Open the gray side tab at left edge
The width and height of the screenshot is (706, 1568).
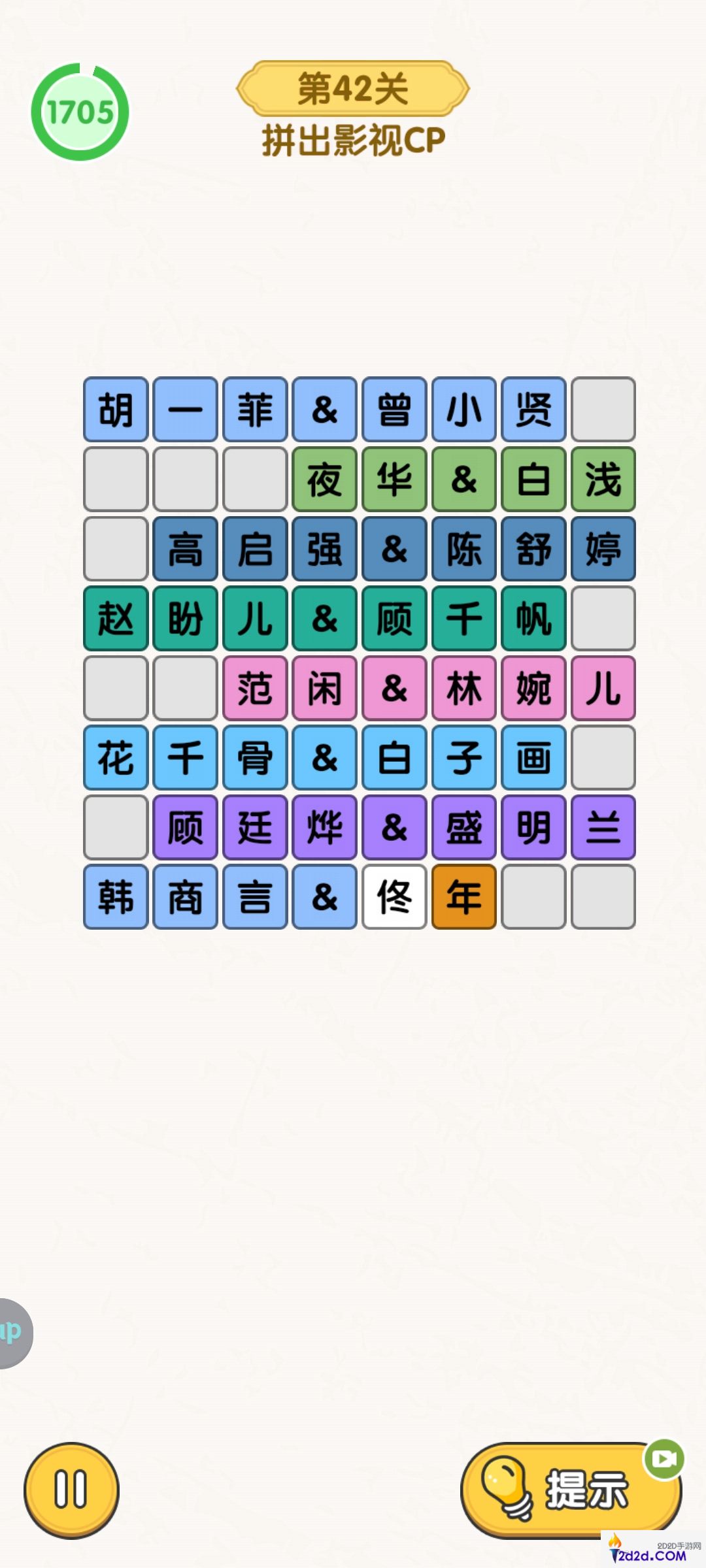(13, 1332)
